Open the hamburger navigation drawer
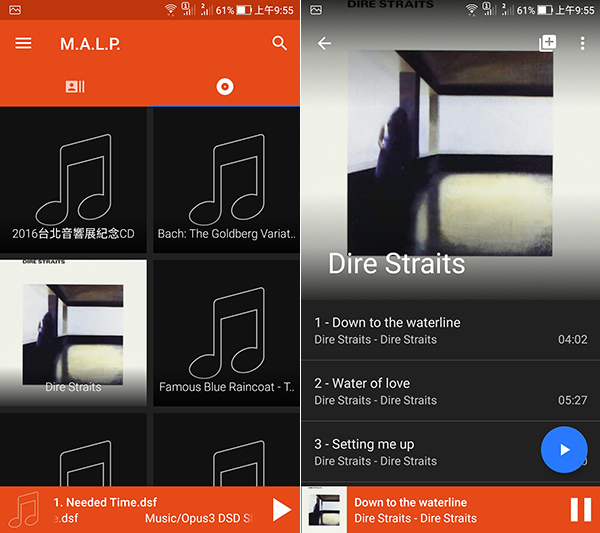Screen dimensions: 600x533 tap(24, 44)
